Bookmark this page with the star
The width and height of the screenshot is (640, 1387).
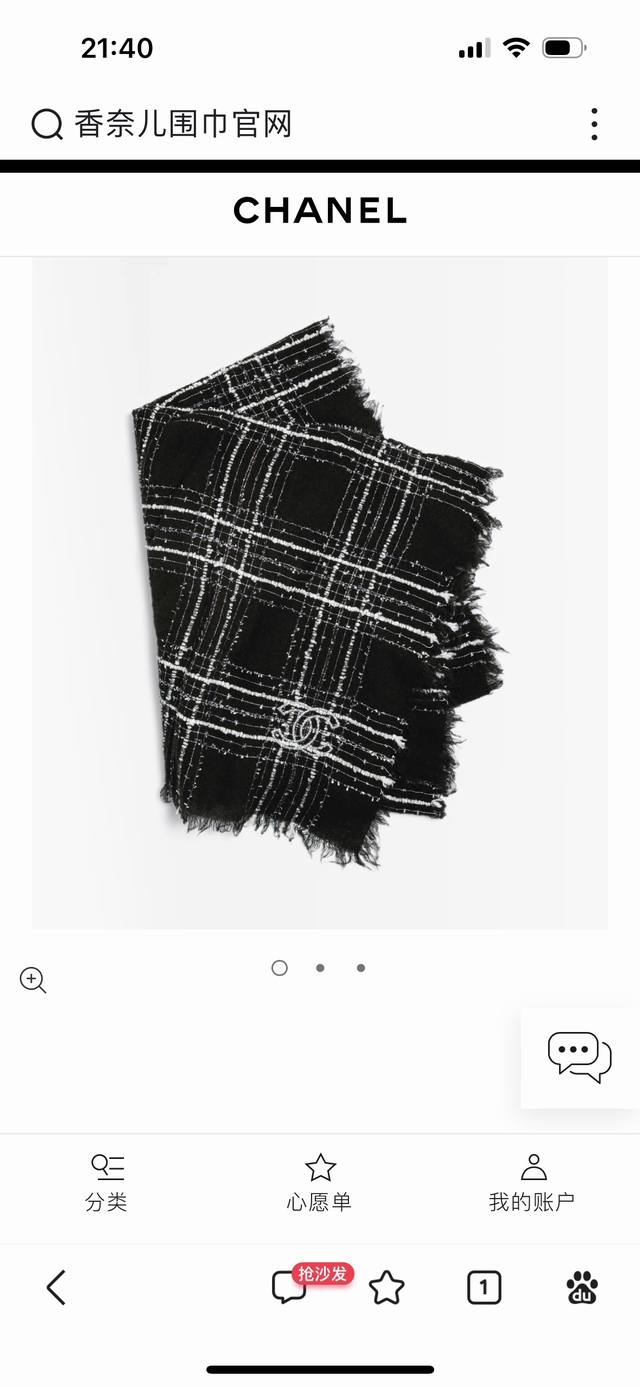coord(386,1288)
